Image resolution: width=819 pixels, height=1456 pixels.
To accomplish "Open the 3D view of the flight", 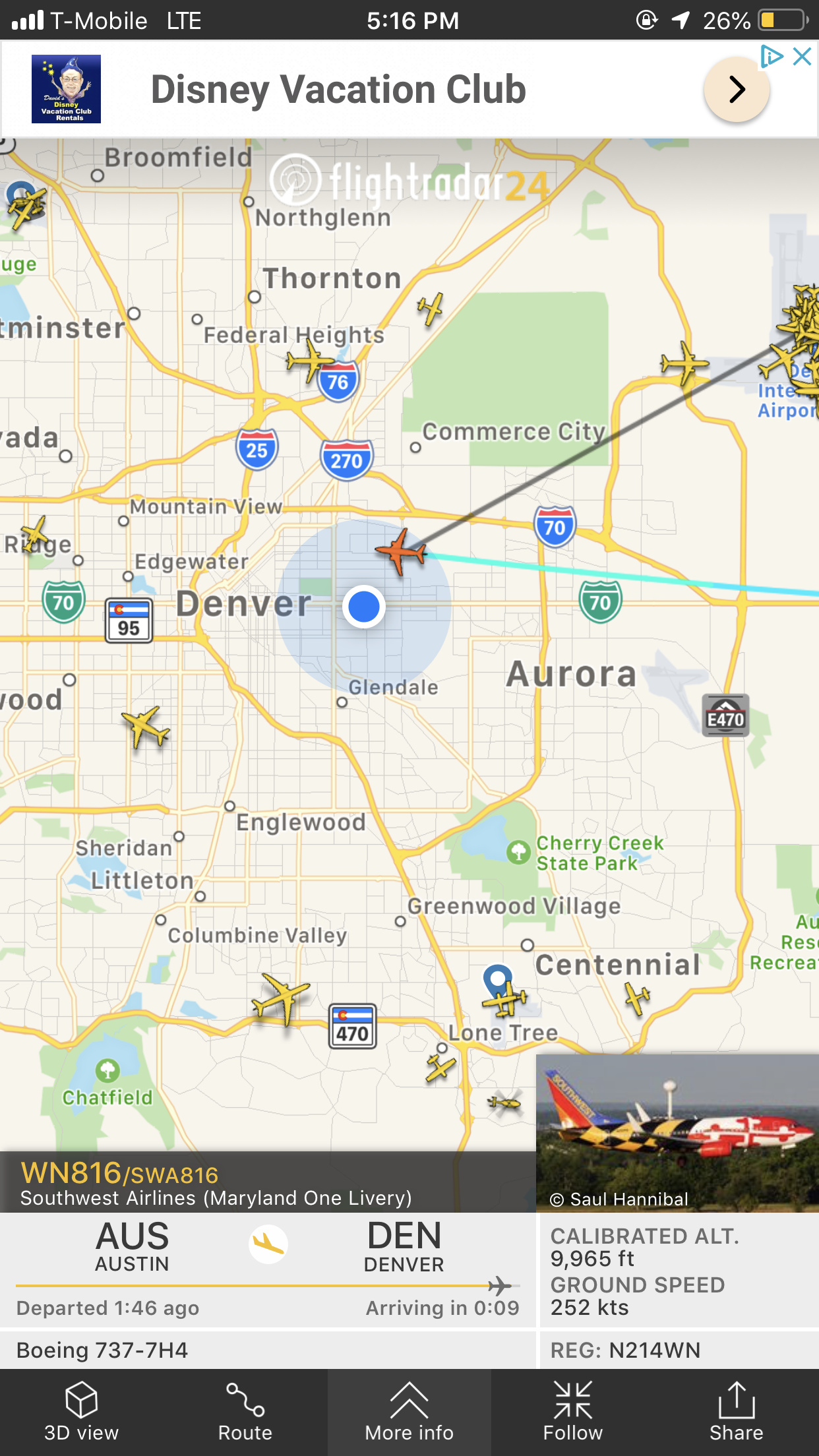I will point(81,1411).
